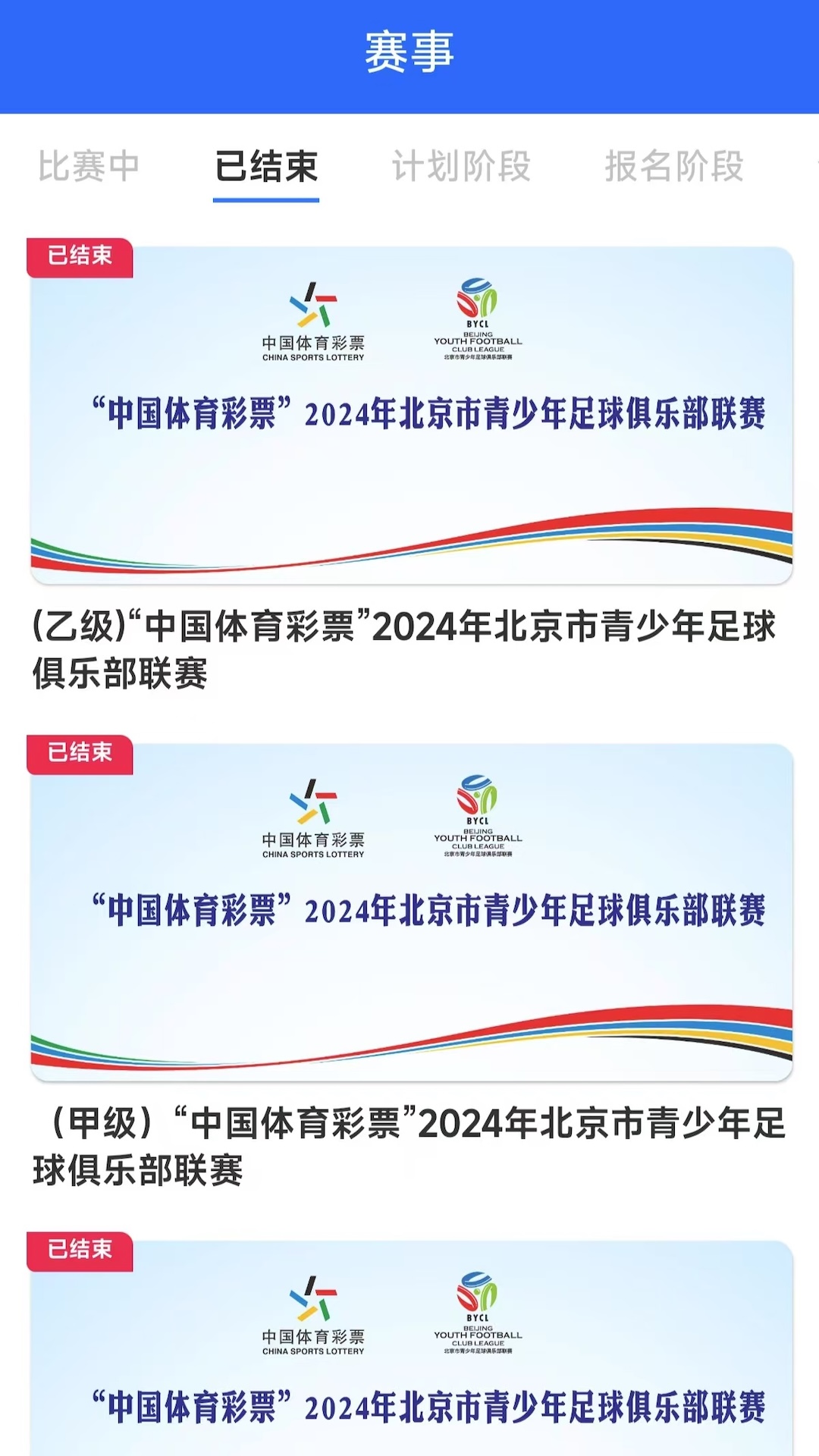
Task: Switch to the 比赛中 tab
Action: tap(89, 166)
